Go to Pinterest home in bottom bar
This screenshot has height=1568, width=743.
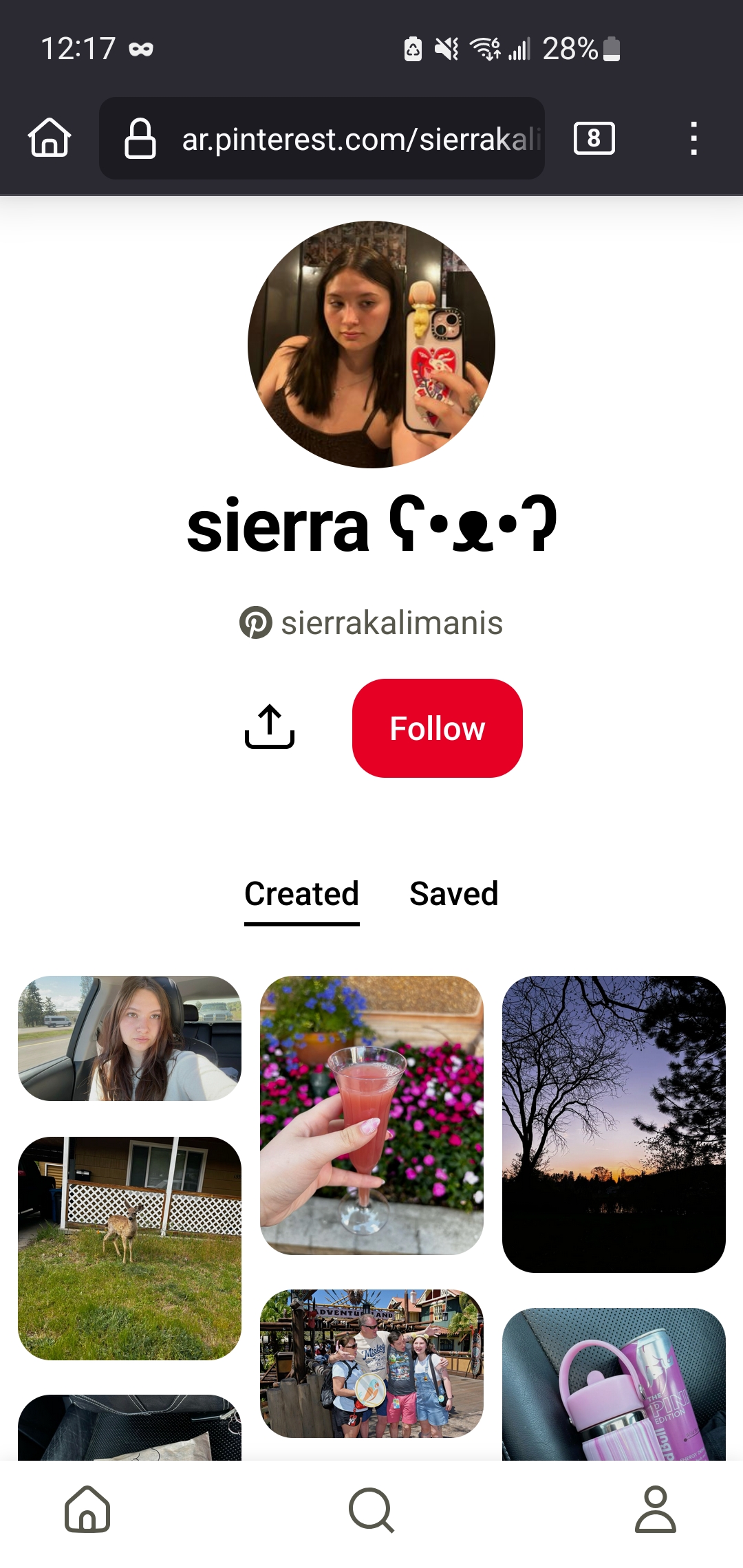point(87,1510)
